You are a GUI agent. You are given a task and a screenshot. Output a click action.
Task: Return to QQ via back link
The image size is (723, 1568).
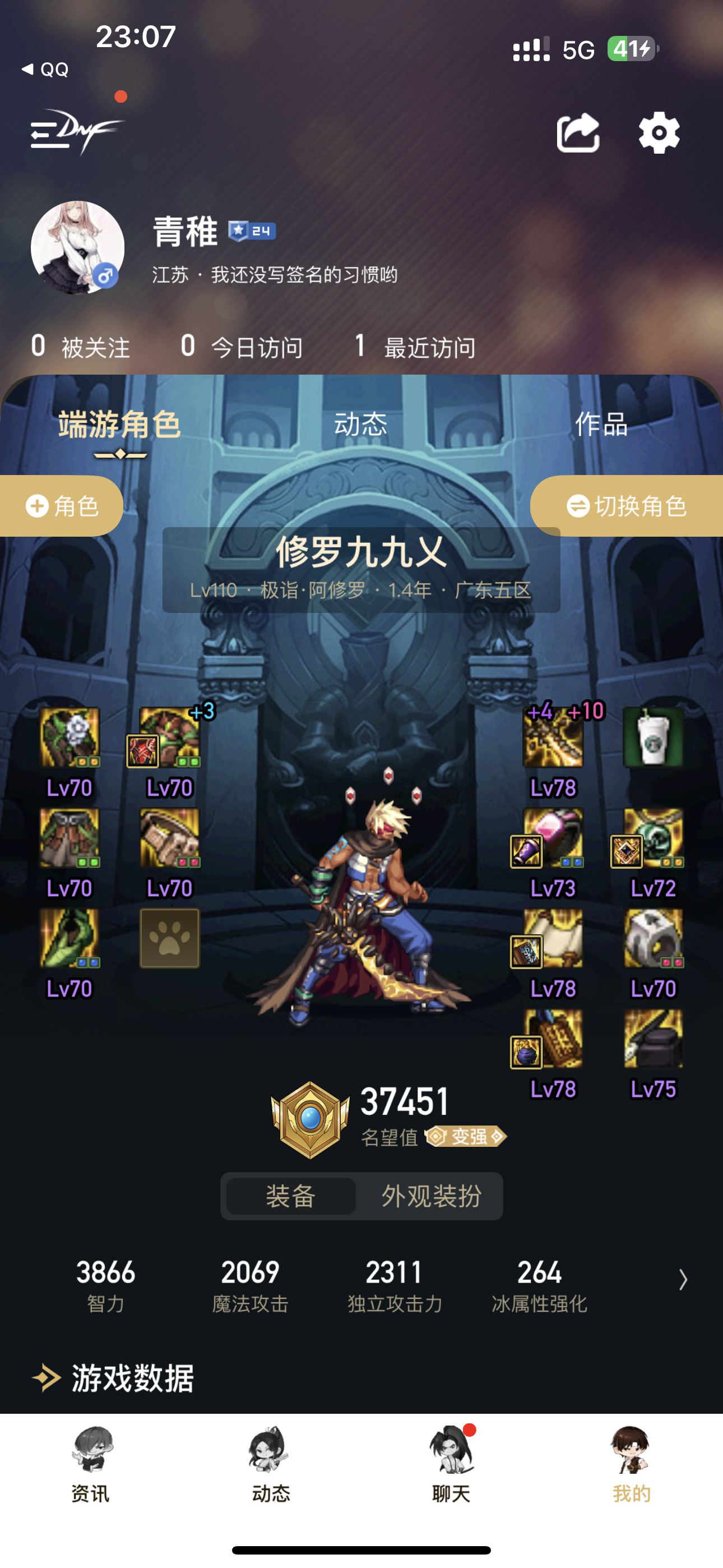point(45,70)
